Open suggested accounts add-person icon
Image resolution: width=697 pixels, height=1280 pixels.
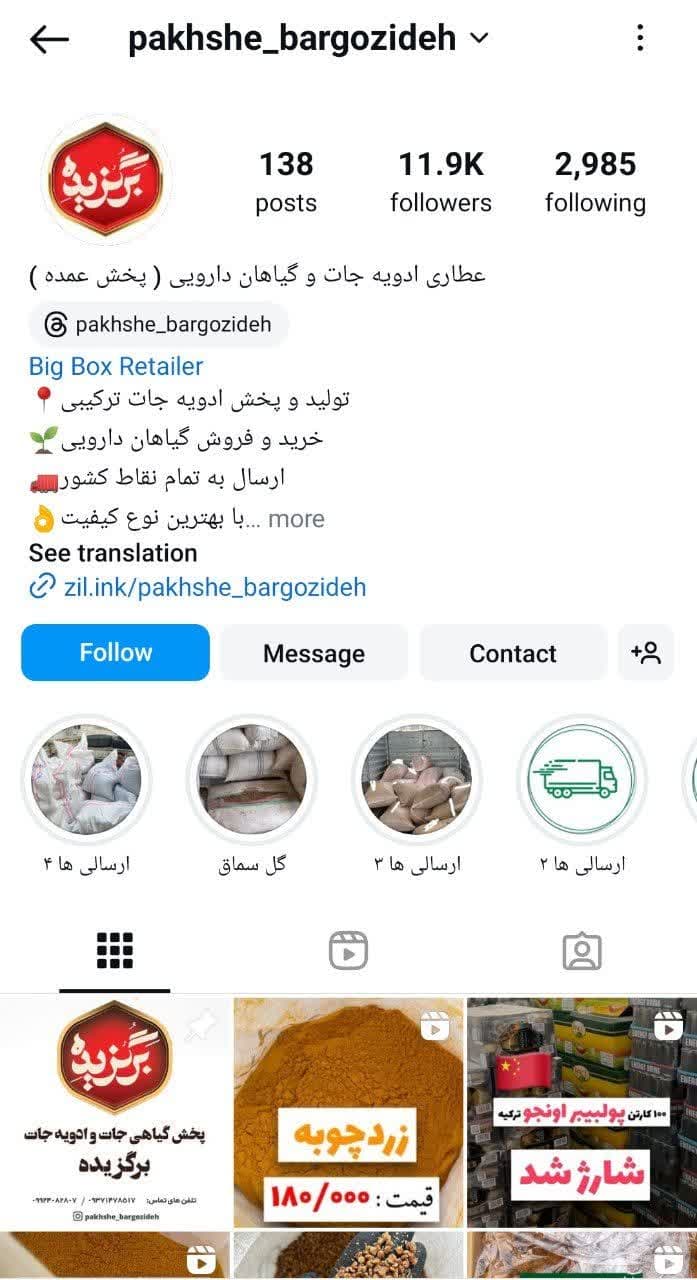[x=646, y=653]
